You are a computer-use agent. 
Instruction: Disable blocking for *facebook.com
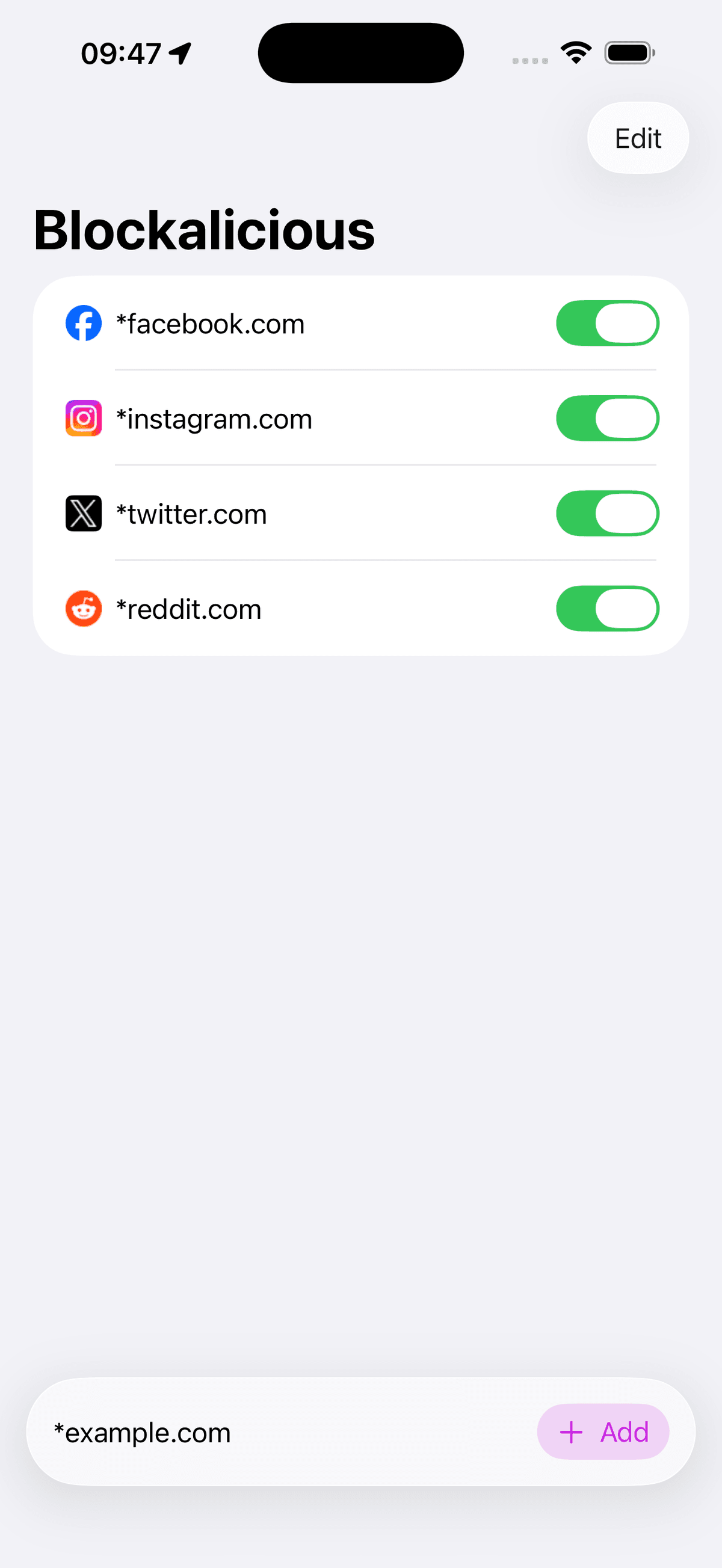[x=607, y=323]
